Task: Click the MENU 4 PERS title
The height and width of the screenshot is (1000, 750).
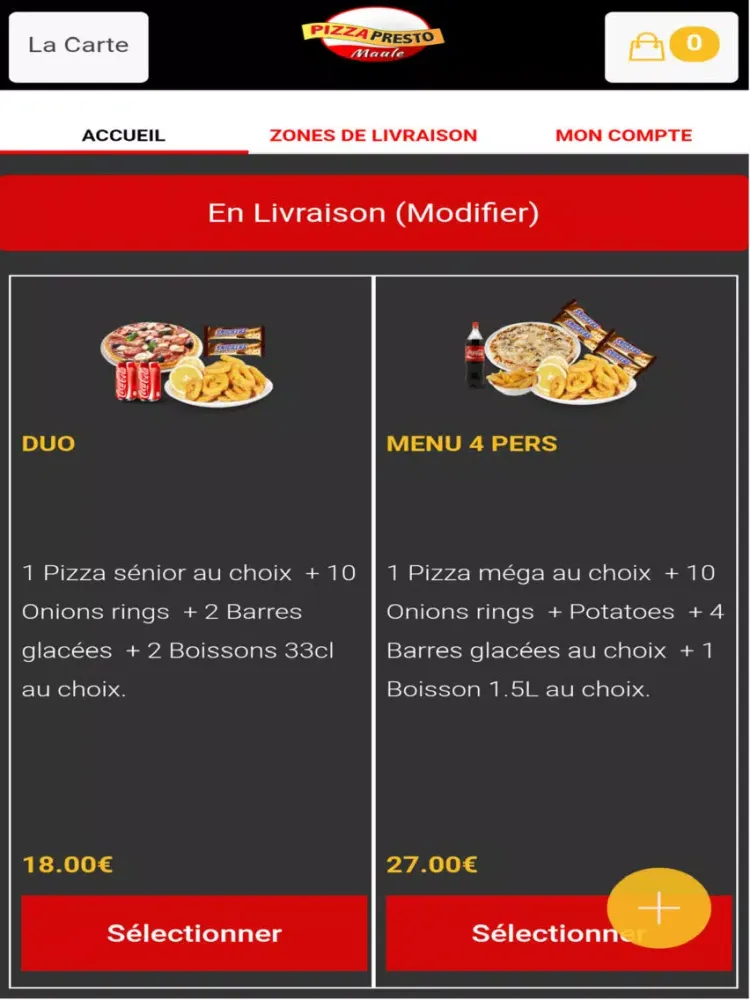Action: pos(472,444)
